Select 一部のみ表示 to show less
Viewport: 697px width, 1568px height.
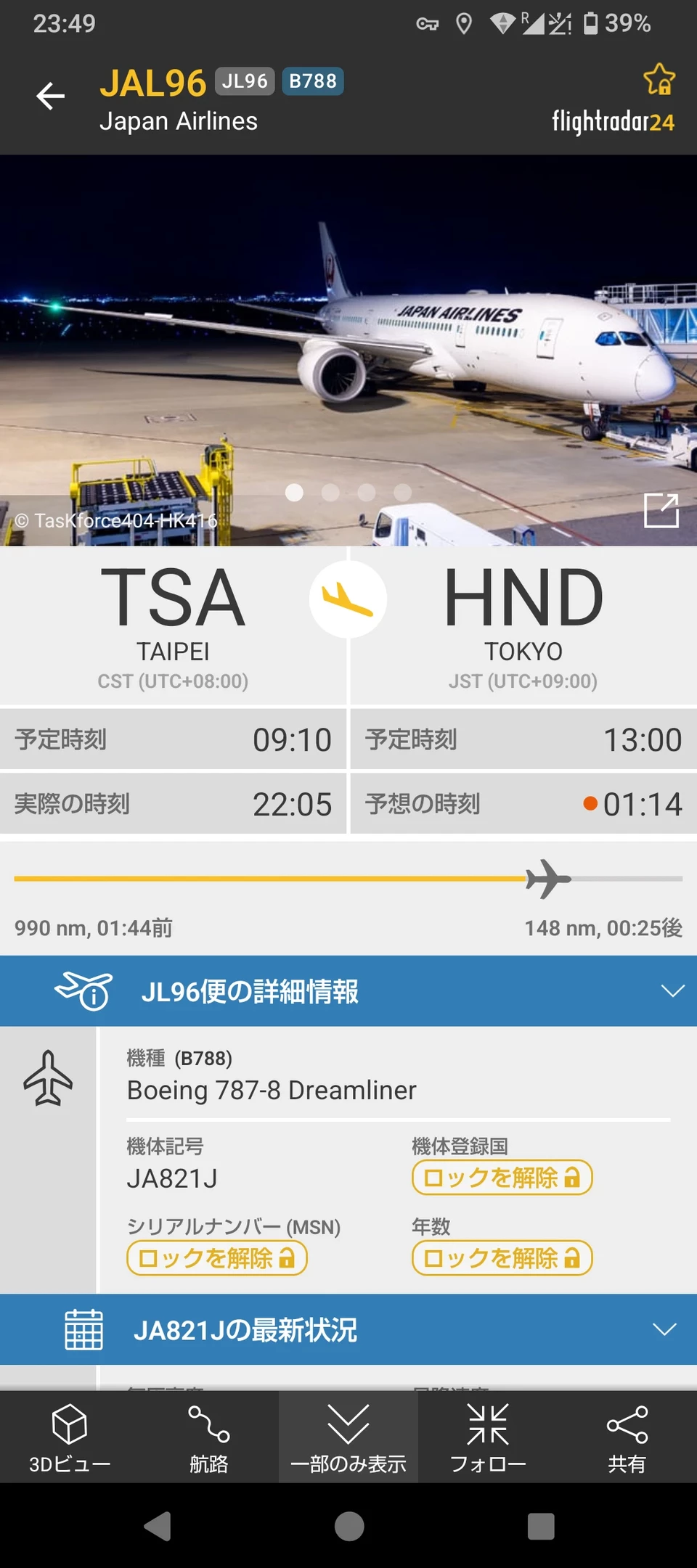[x=348, y=1437]
